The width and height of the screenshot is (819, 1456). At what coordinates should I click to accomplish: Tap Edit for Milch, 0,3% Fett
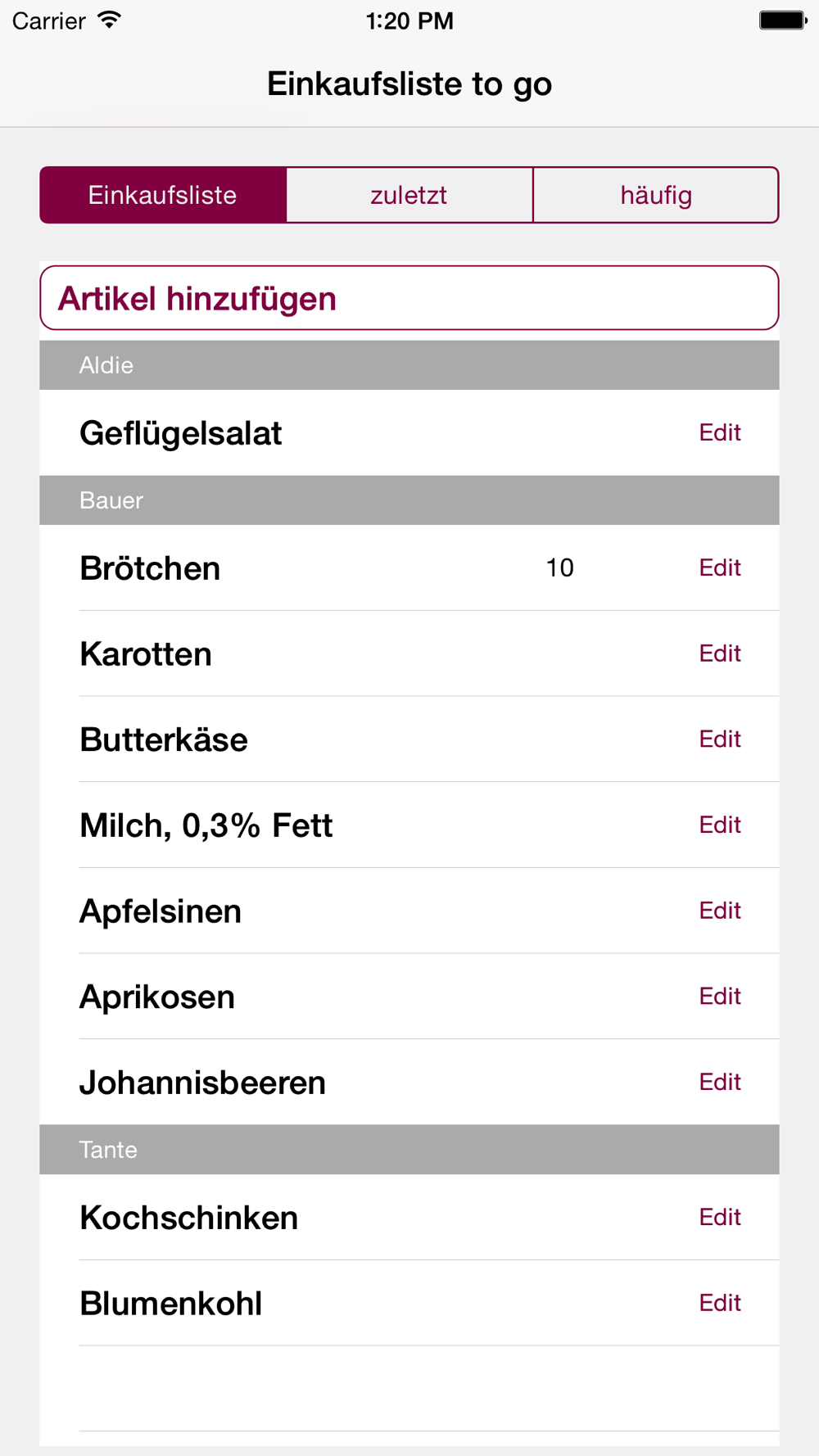coord(720,825)
